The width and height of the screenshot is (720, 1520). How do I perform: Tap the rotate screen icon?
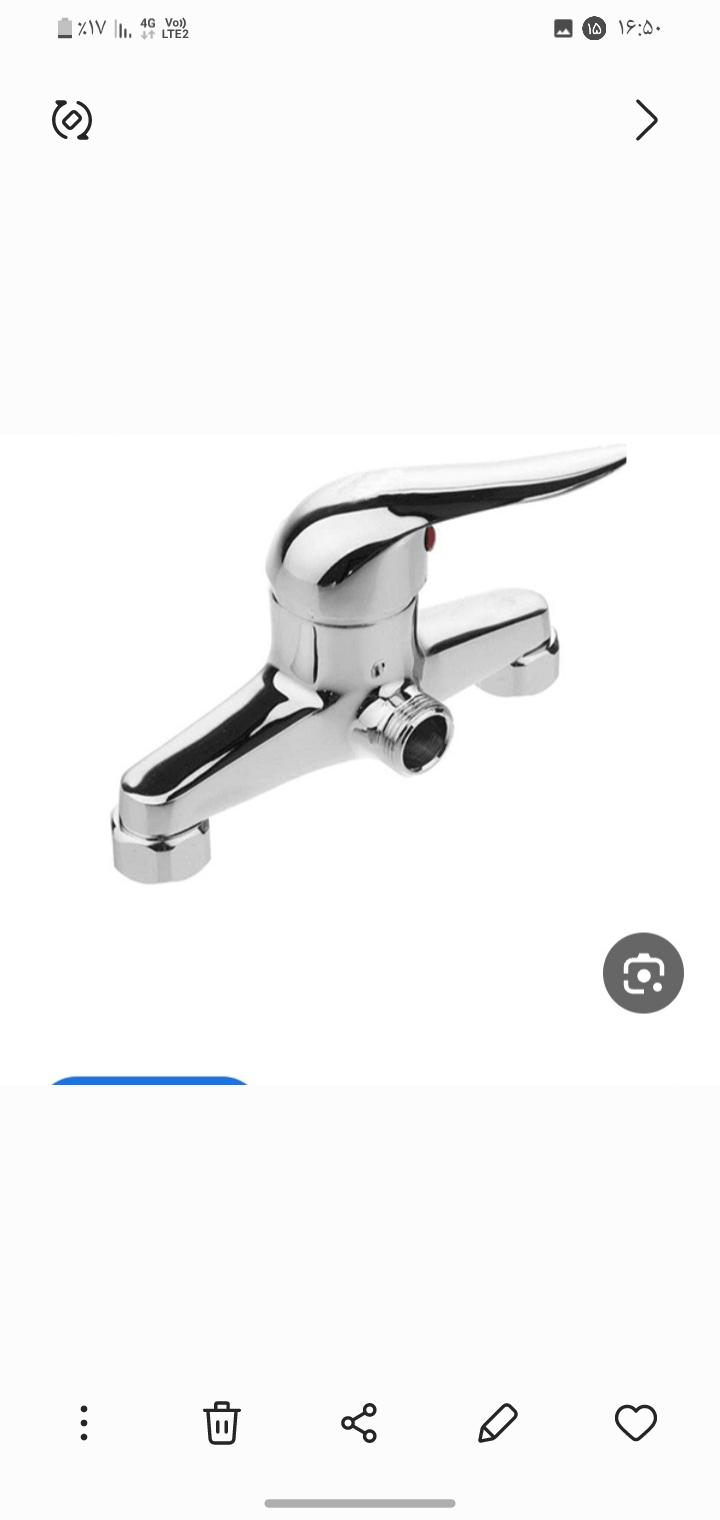(72, 120)
